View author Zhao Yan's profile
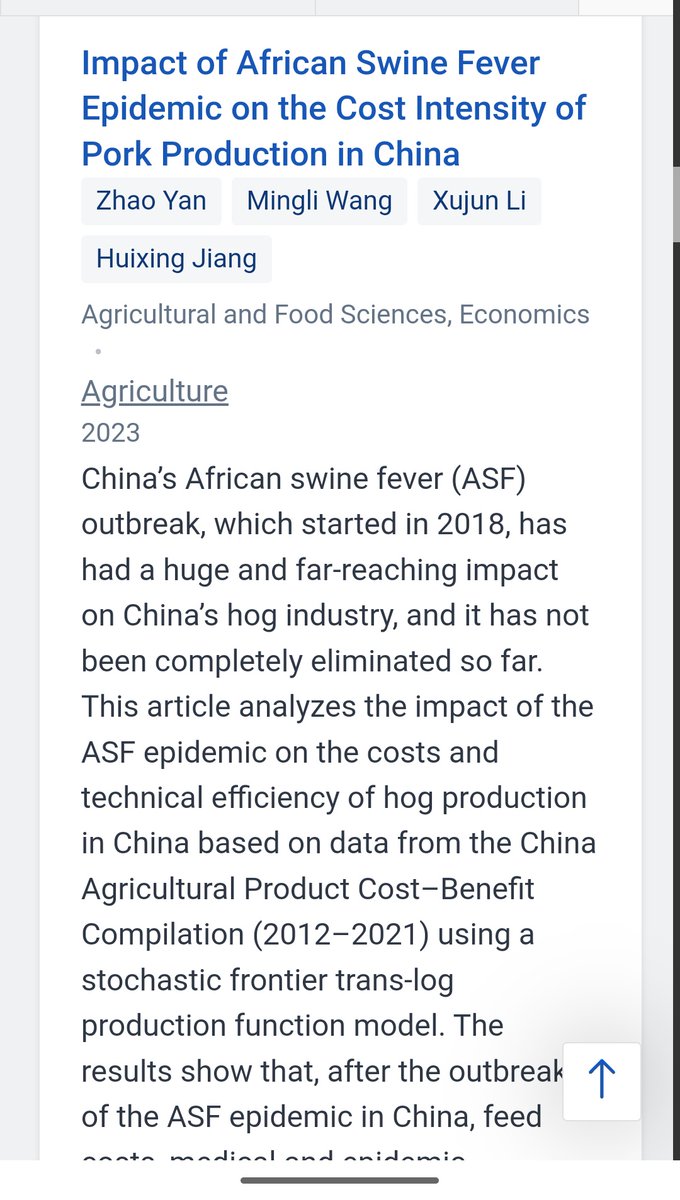This screenshot has width=680, height=1200. pyautogui.click(x=151, y=201)
